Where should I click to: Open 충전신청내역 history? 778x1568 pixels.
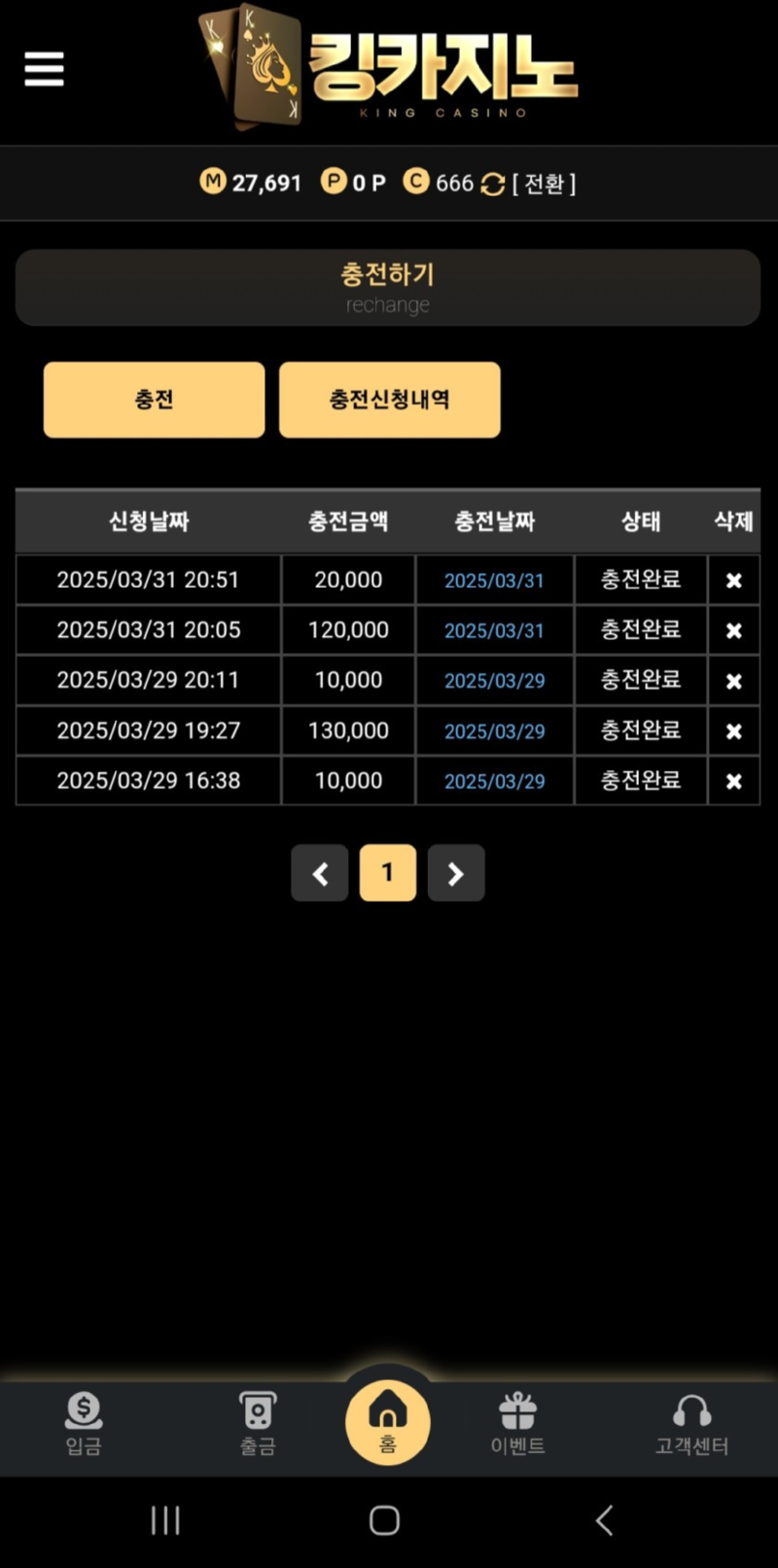point(389,400)
